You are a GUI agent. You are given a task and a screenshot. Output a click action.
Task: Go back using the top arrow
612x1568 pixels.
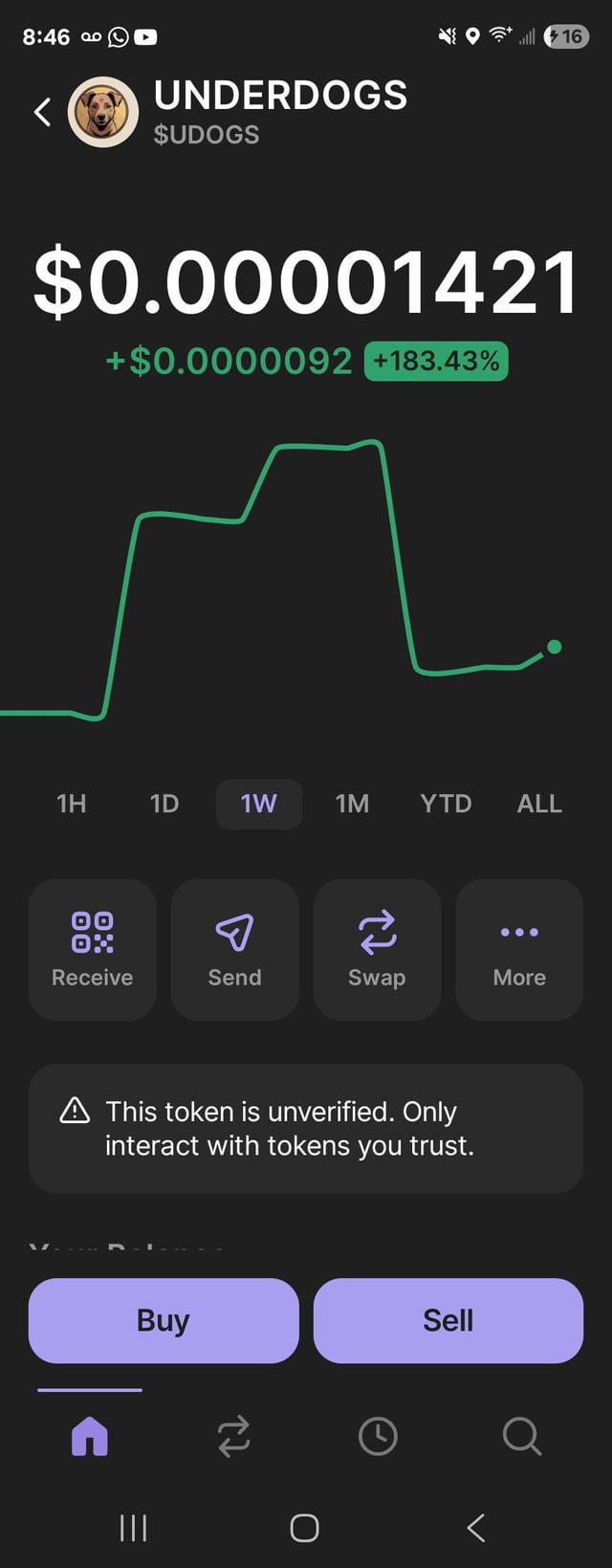[x=42, y=113]
